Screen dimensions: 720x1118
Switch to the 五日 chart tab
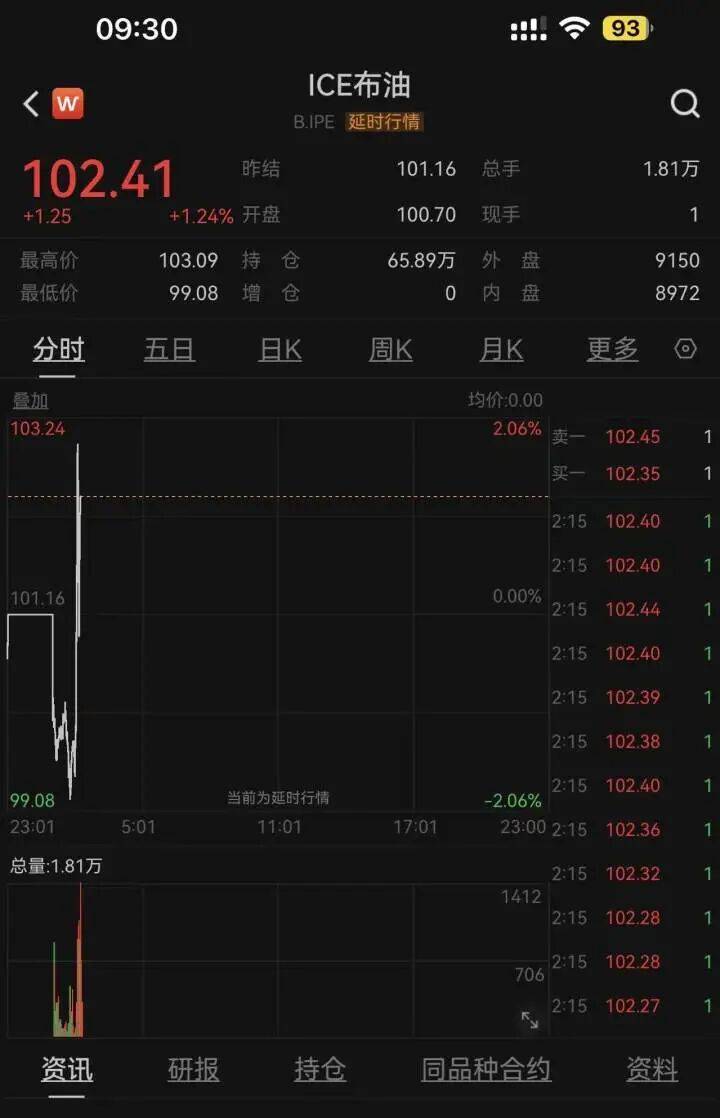pos(169,349)
